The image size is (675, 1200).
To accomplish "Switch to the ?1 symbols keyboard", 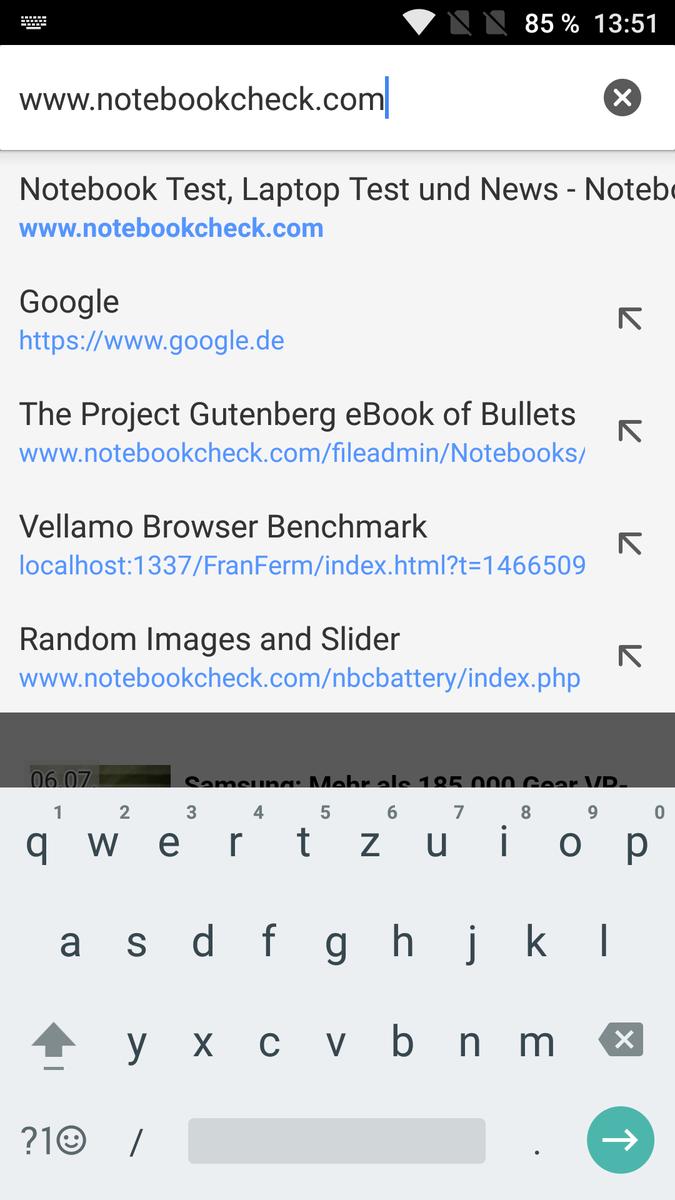I will 53,1140.
